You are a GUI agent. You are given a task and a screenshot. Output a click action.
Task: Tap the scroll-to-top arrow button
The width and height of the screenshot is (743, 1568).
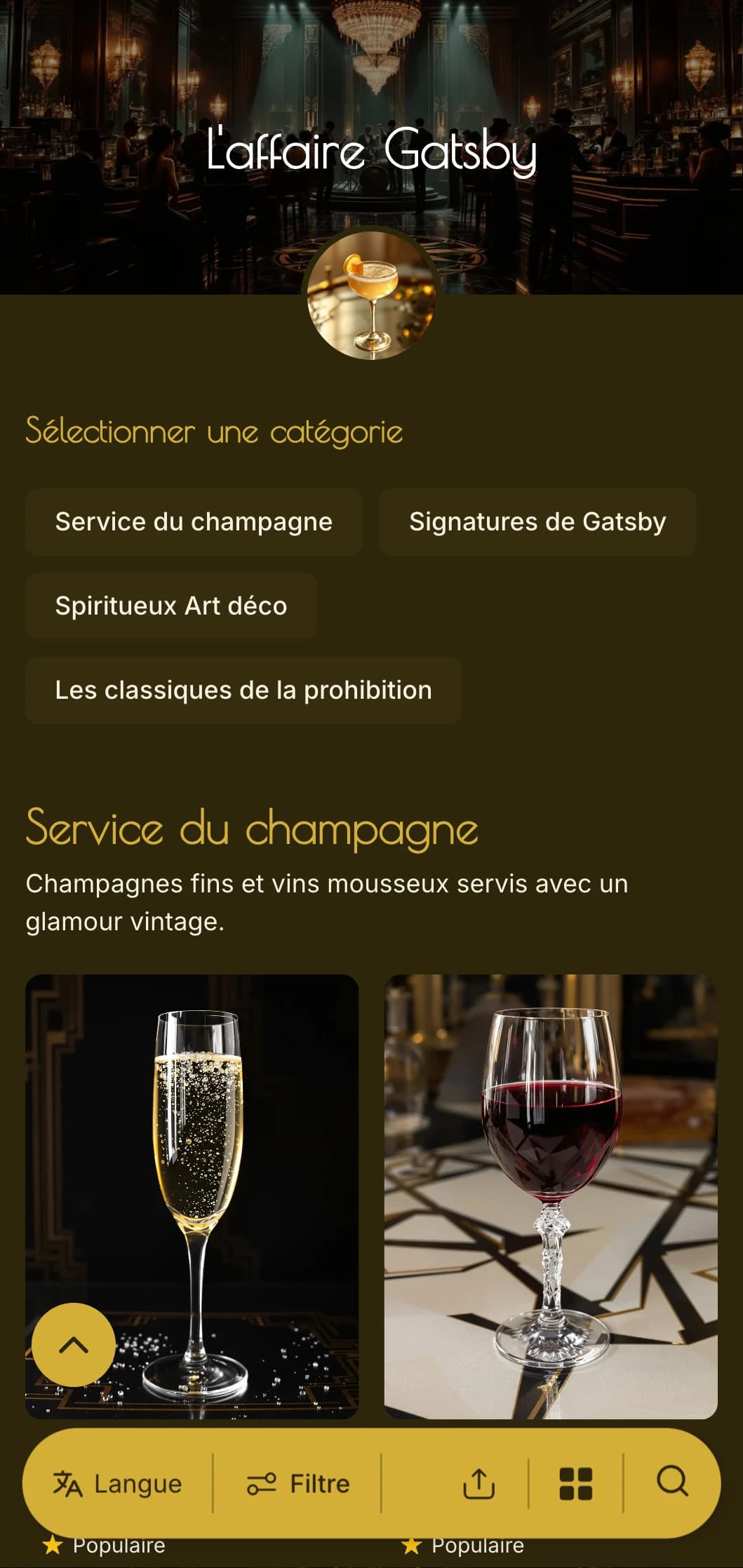[x=74, y=1344]
